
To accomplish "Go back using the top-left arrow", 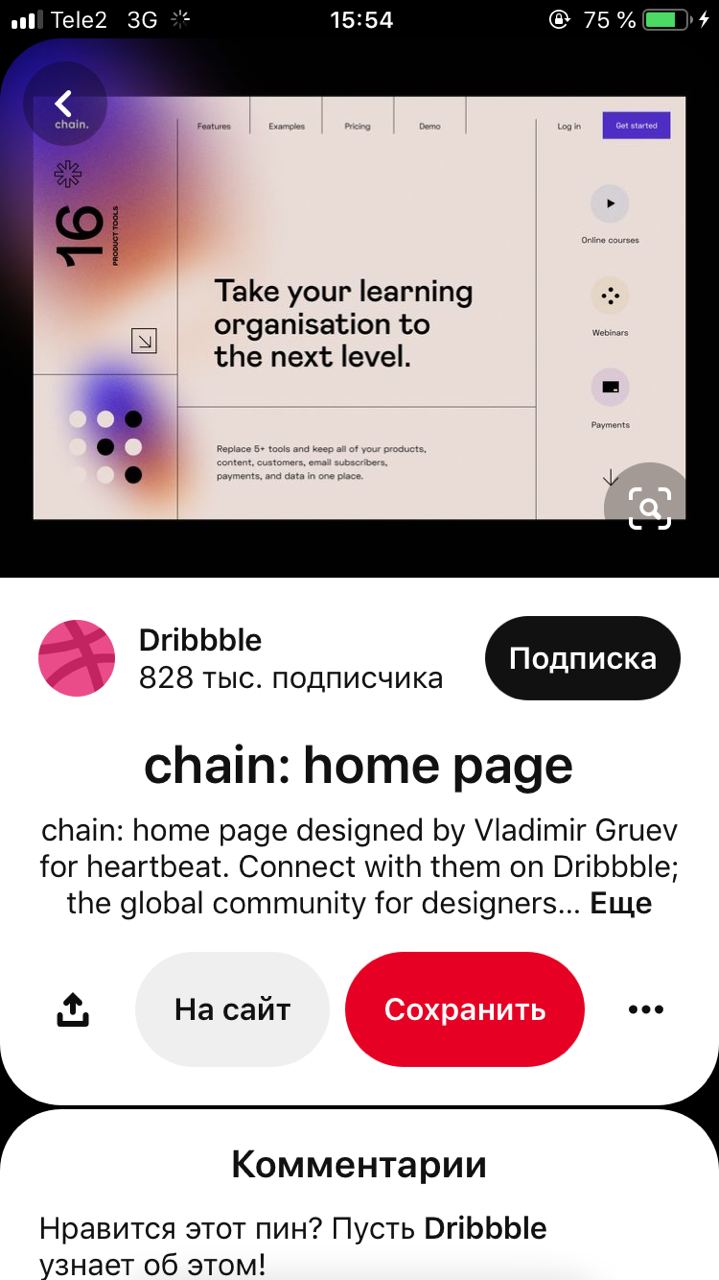I will coord(64,103).
